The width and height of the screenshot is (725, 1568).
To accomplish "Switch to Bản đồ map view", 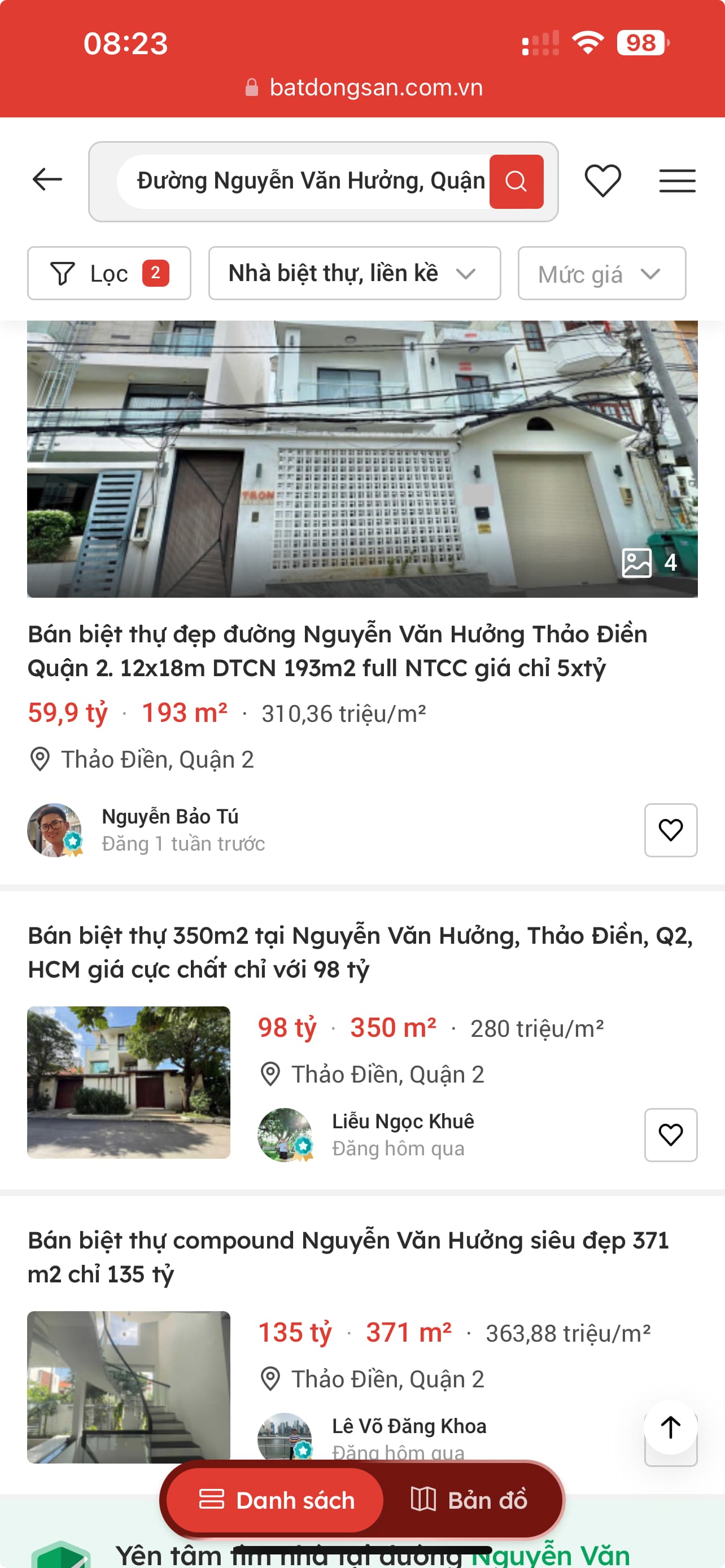I will pyautogui.click(x=469, y=1500).
